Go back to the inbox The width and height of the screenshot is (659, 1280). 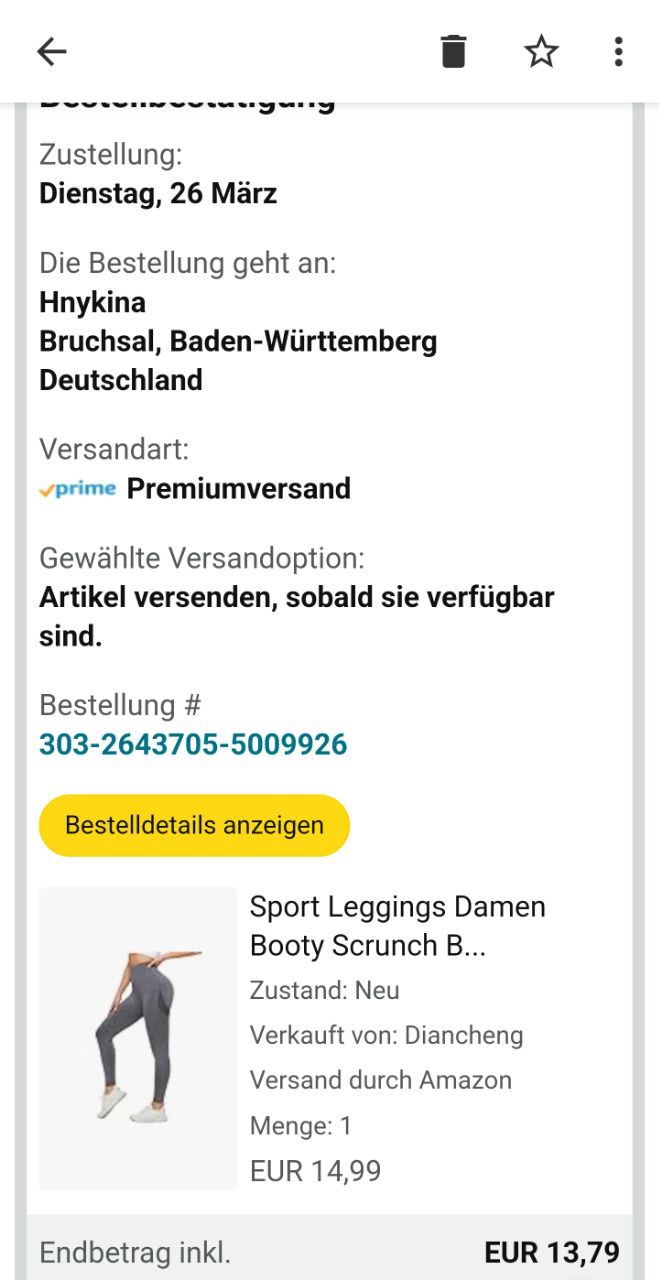[51, 51]
